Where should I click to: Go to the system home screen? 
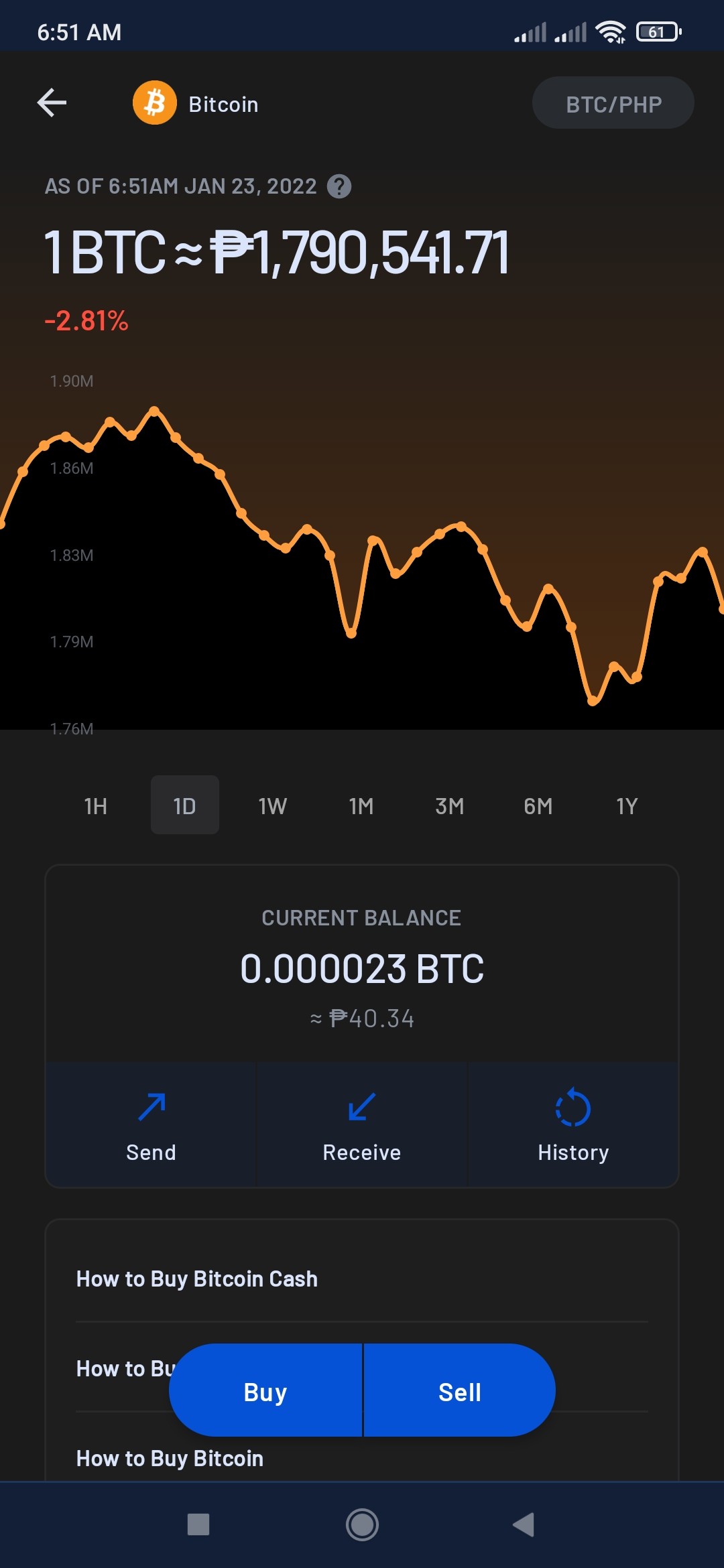(362, 1524)
